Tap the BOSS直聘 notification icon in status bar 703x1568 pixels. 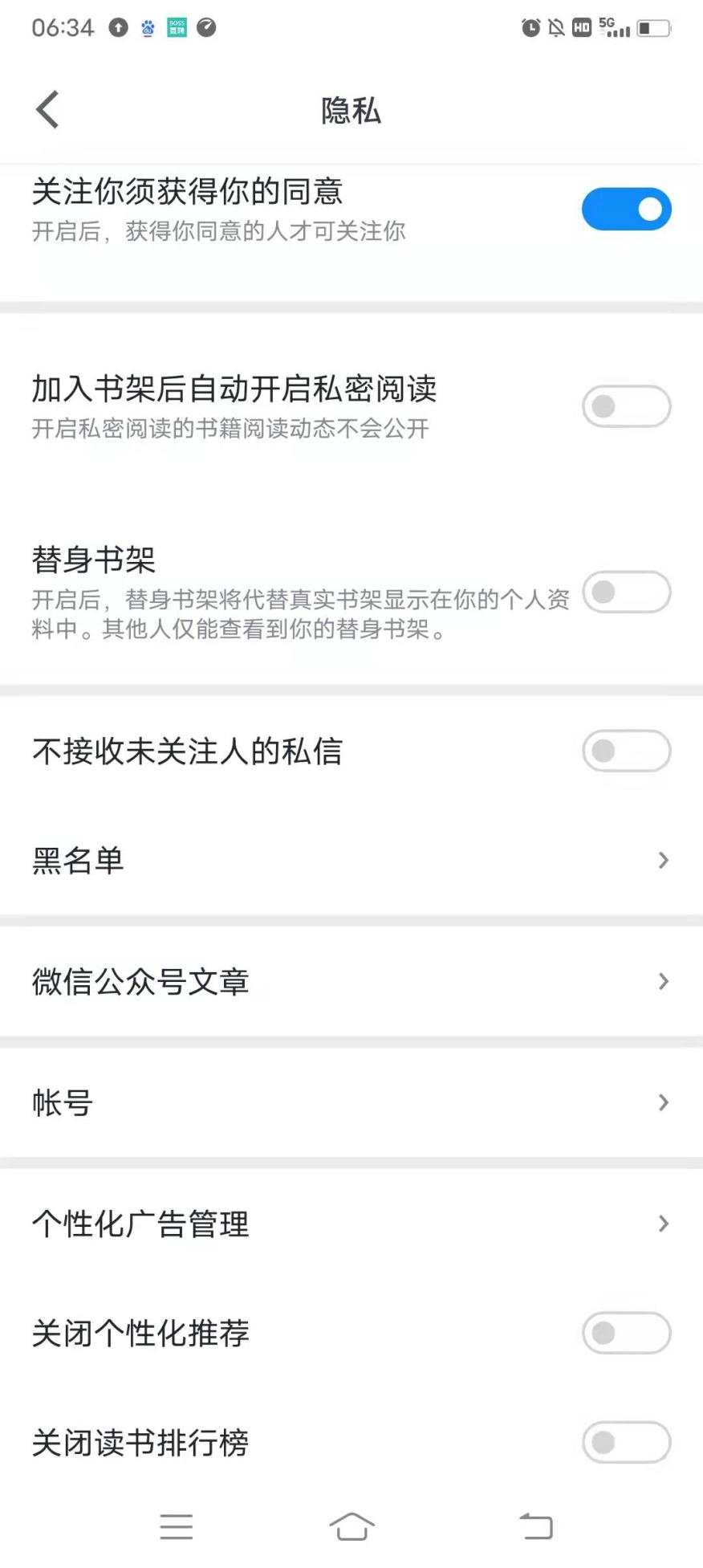(x=177, y=26)
